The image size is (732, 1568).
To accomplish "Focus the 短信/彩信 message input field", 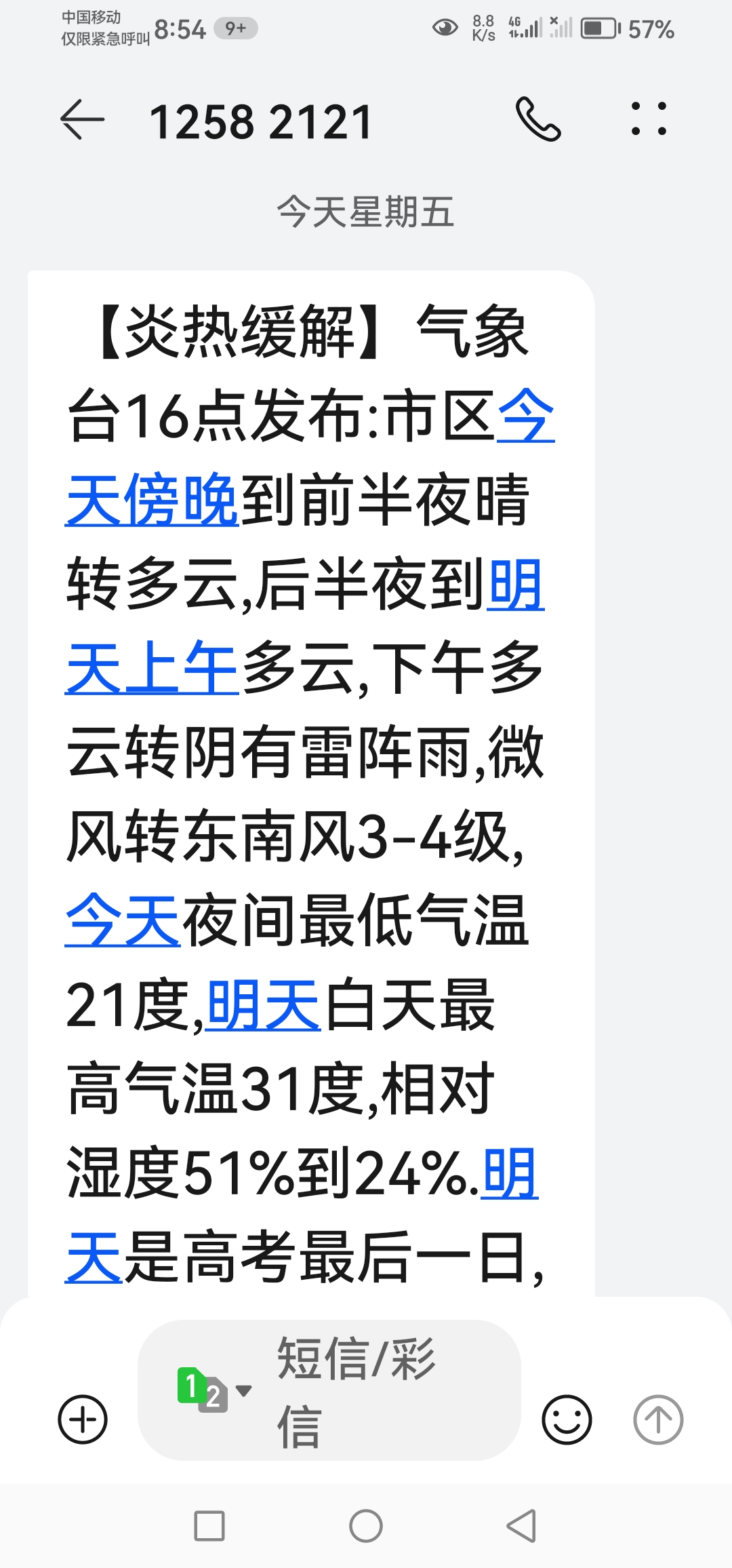I will 355,1390.
